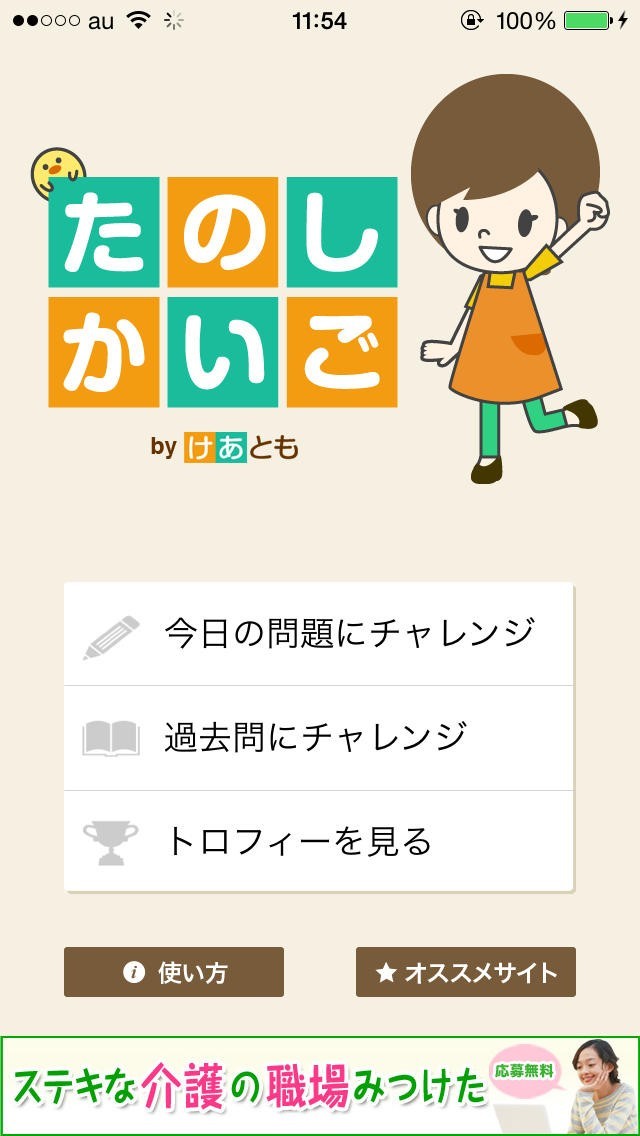View trophies via トロフィーを見る
The image size is (640, 1136).
318,841
